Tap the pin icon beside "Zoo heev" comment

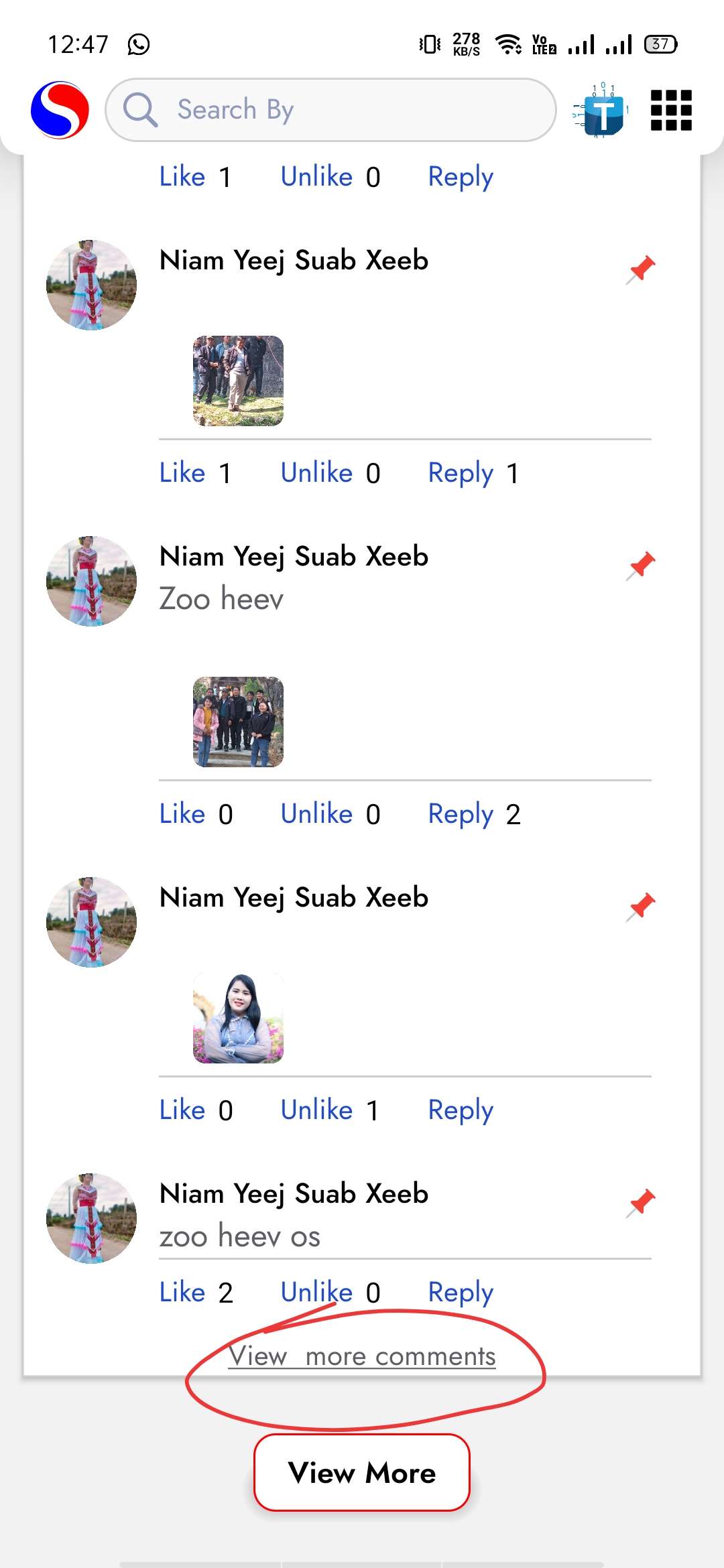point(641,566)
